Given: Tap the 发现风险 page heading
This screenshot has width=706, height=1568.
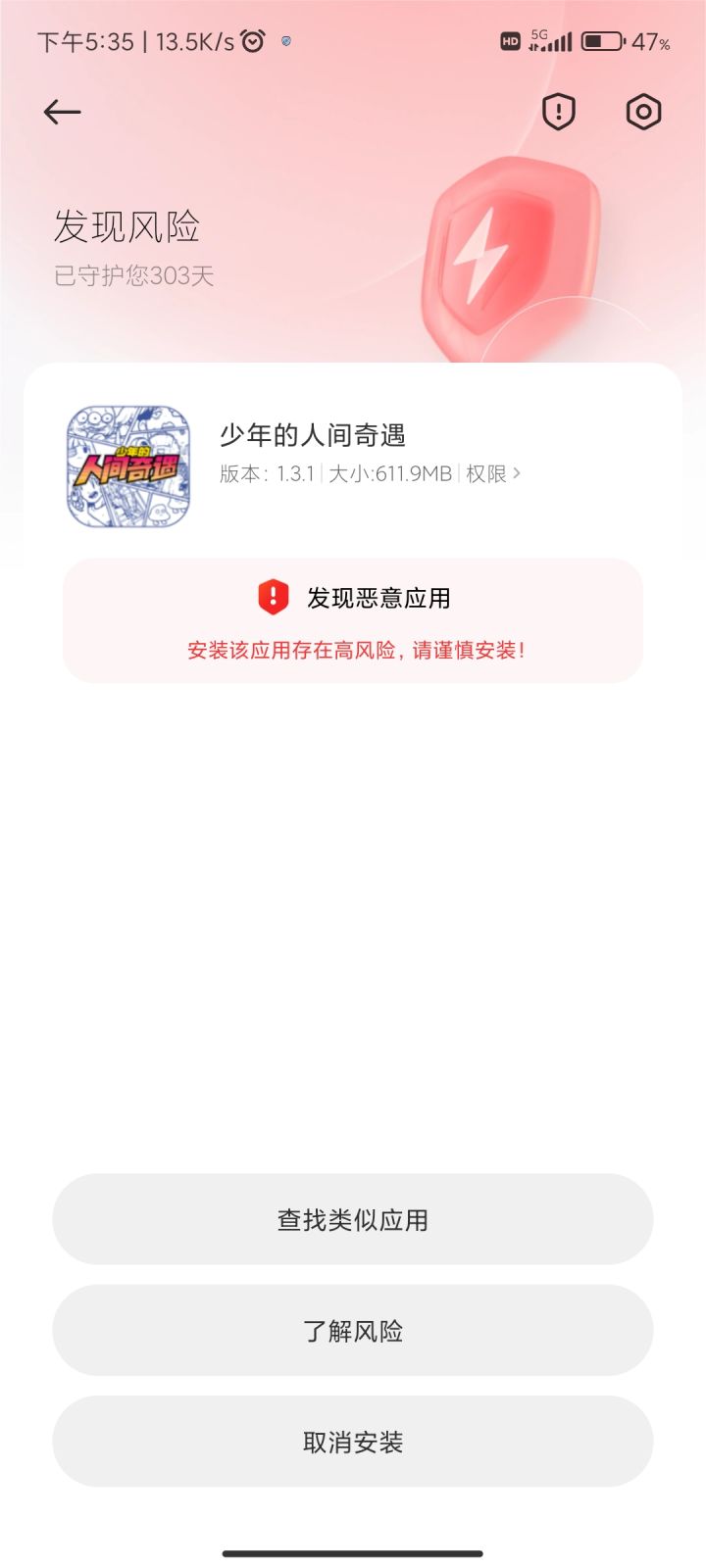Looking at the screenshot, I should (x=127, y=226).
